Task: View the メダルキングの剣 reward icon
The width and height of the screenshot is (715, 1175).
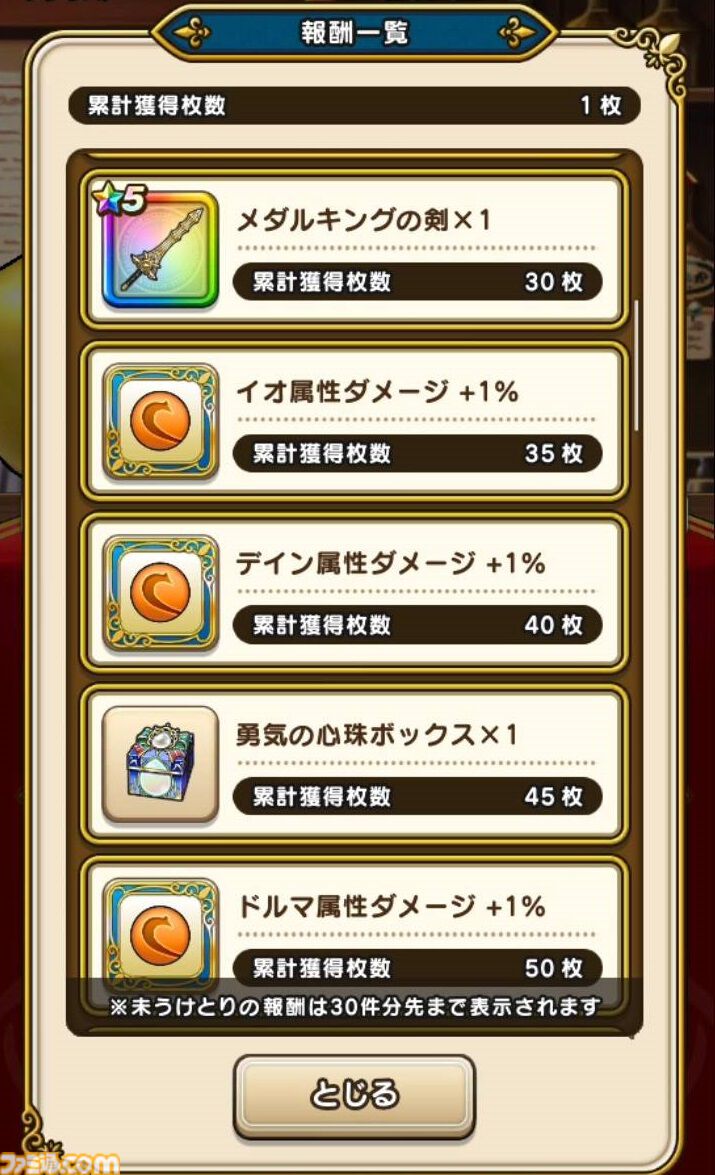Action: click(160, 249)
